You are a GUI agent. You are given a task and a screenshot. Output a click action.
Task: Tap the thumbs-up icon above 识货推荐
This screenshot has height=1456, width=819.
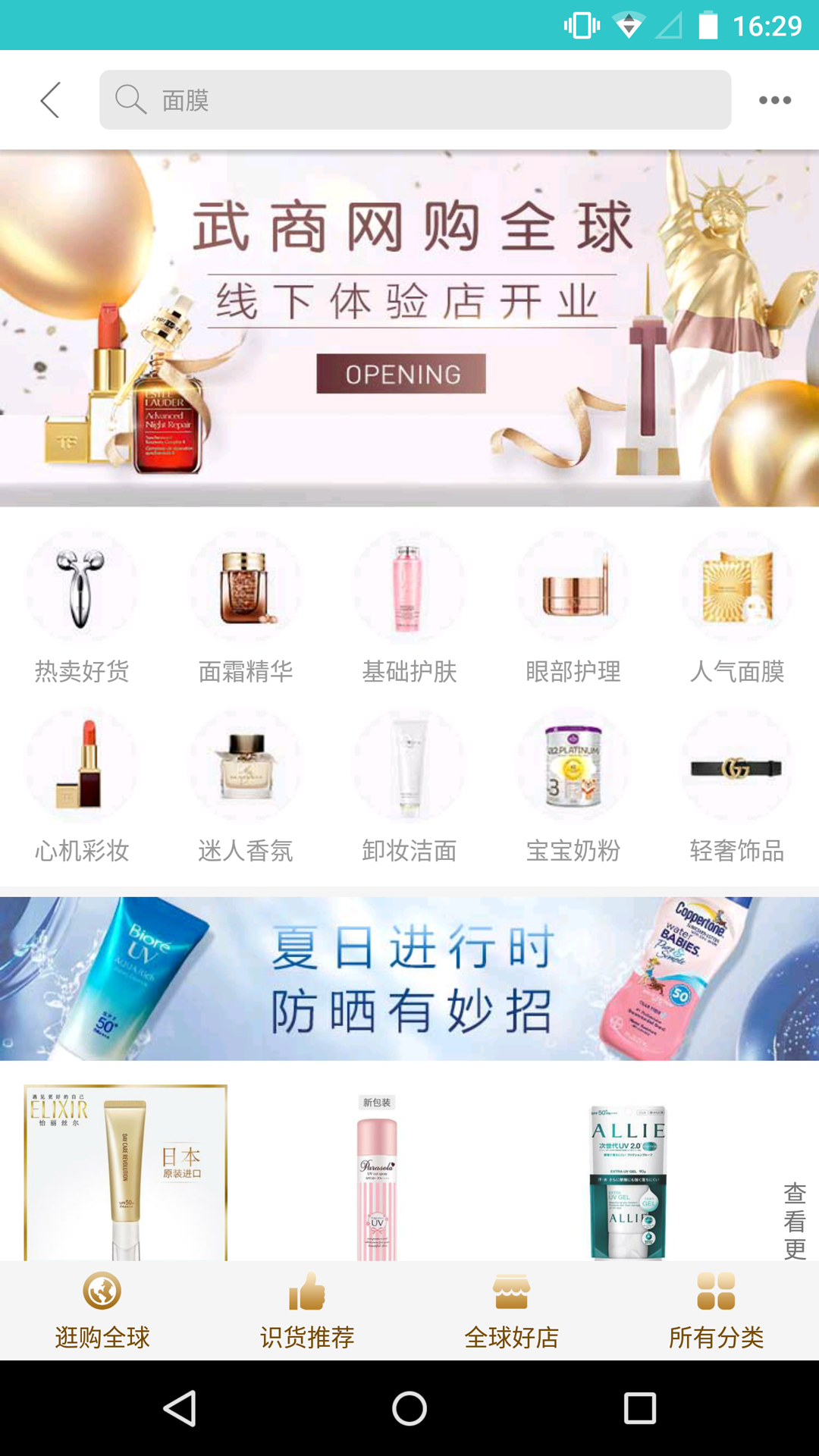point(307,1290)
